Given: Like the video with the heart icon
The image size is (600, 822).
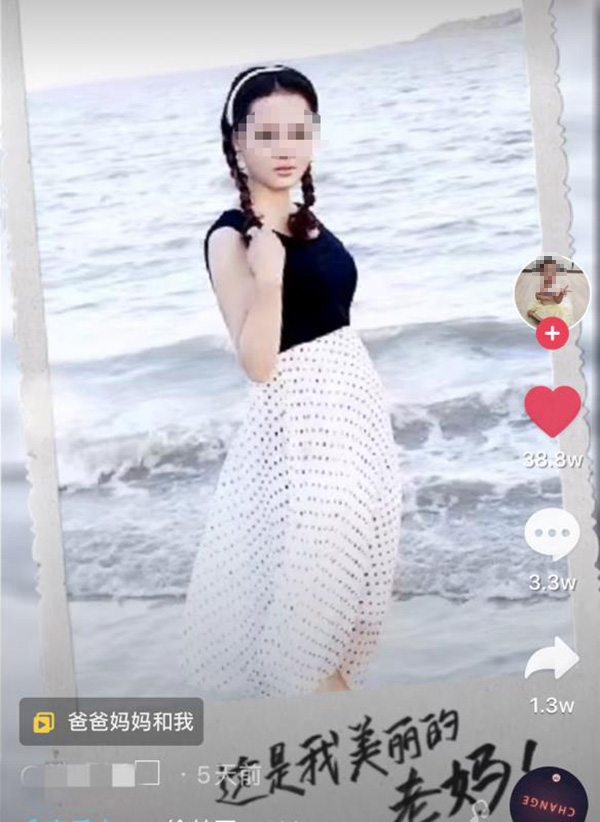Looking at the screenshot, I should (552, 410).
